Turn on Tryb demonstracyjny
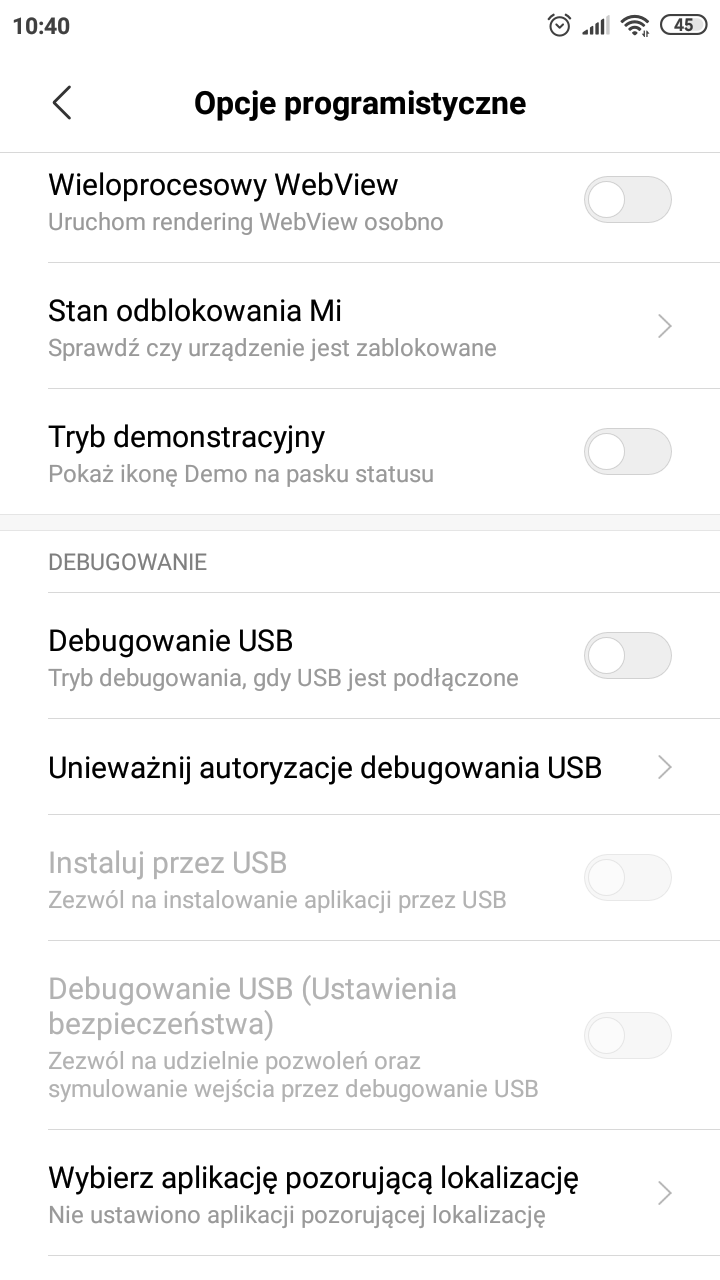Viewport: 720px width, 1280px height. coord(627,452)
